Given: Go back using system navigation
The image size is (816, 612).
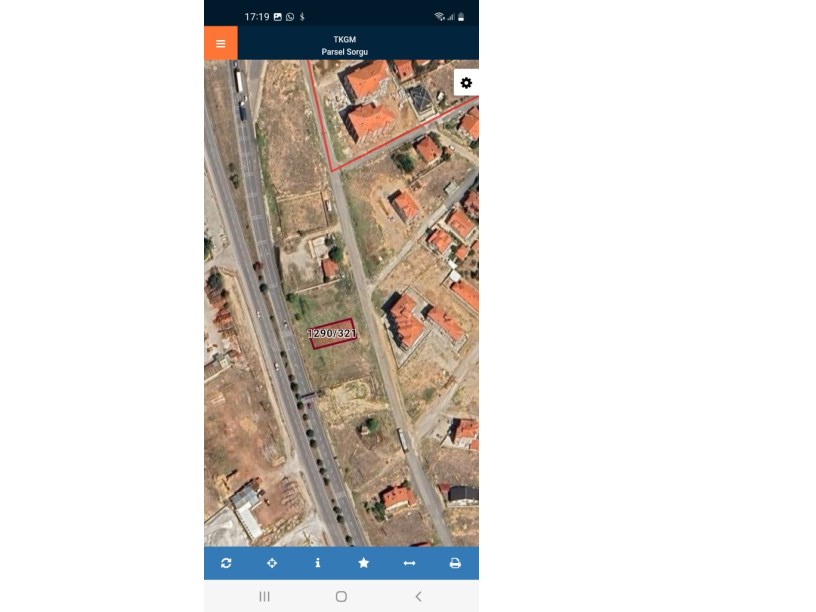Looking at the screenshot, I should (x=418, y=596).
